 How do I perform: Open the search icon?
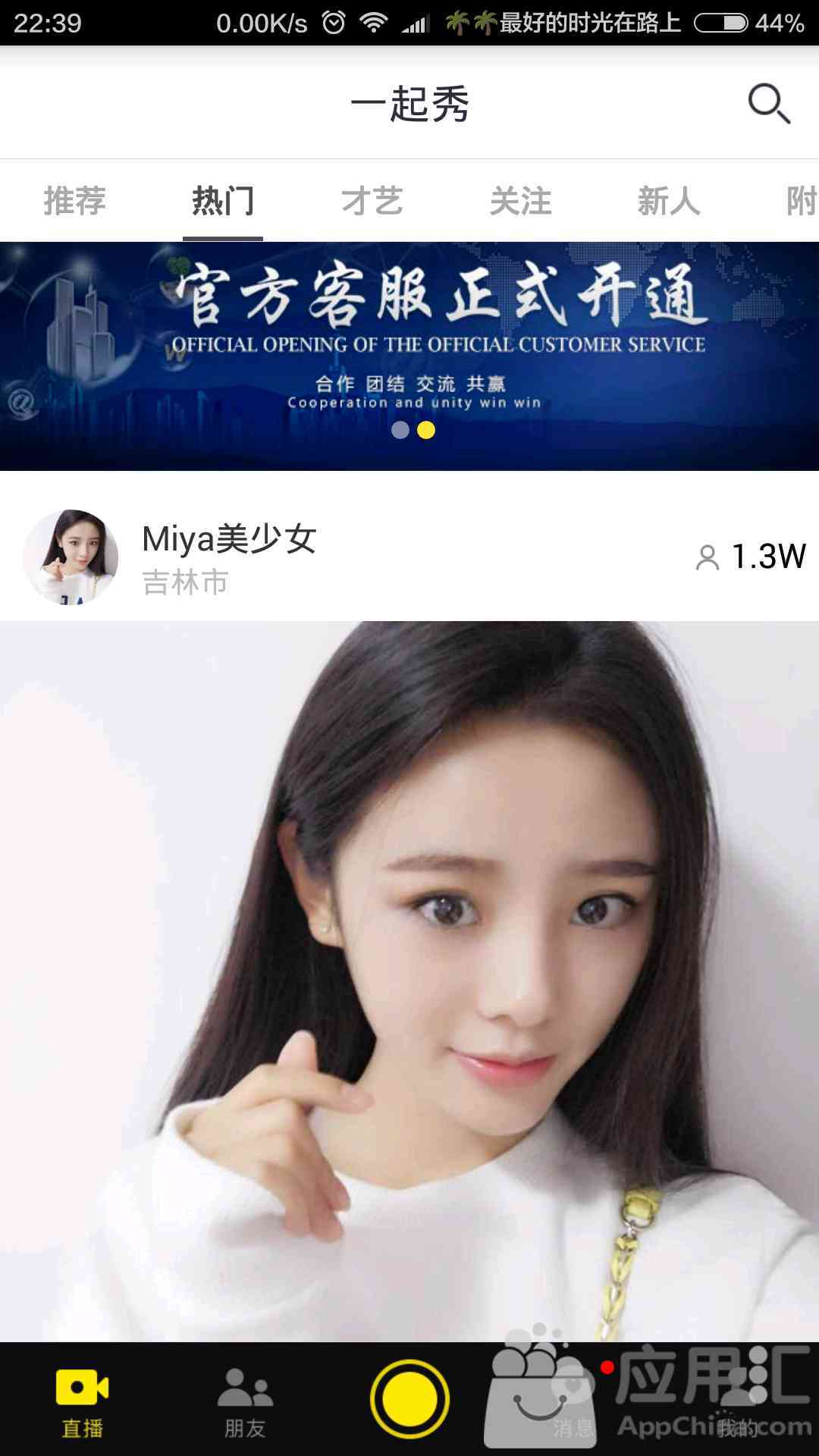coord(769,104)
